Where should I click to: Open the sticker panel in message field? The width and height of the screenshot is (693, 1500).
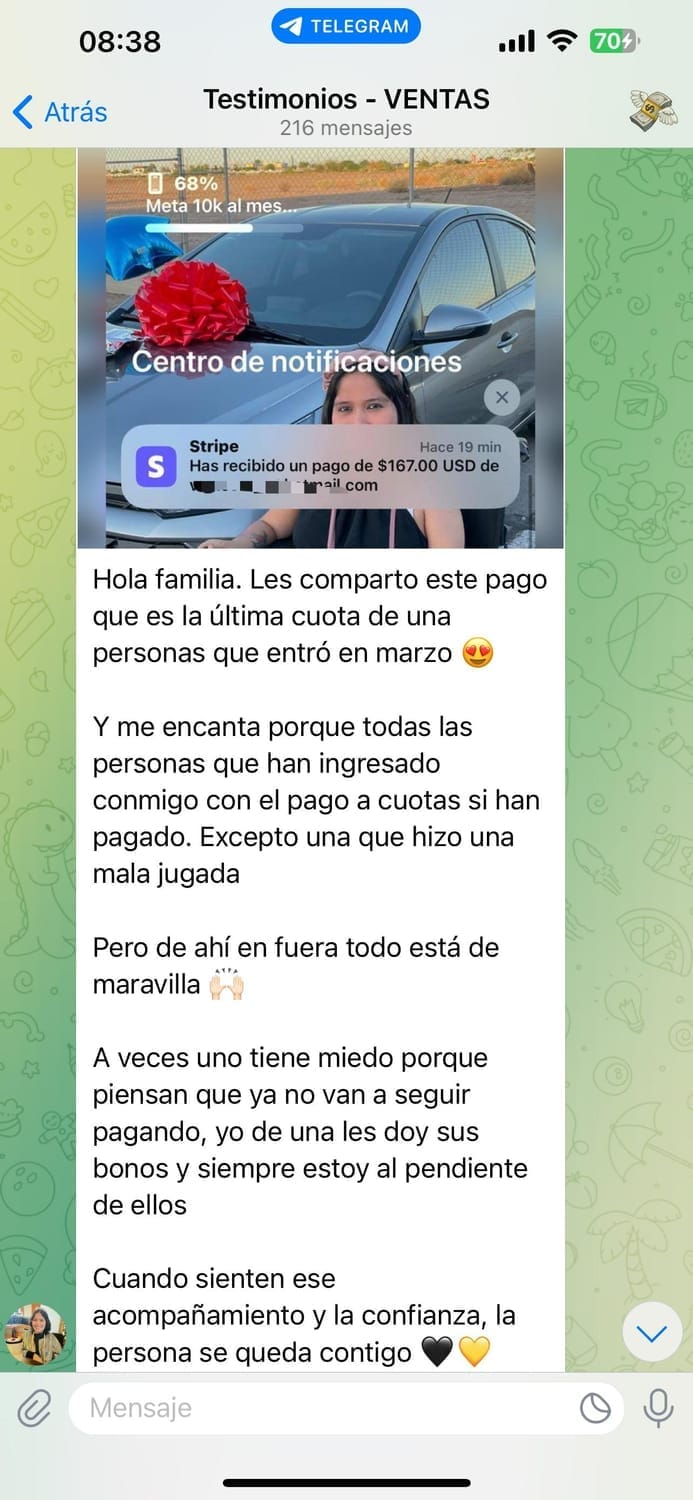595,1408
